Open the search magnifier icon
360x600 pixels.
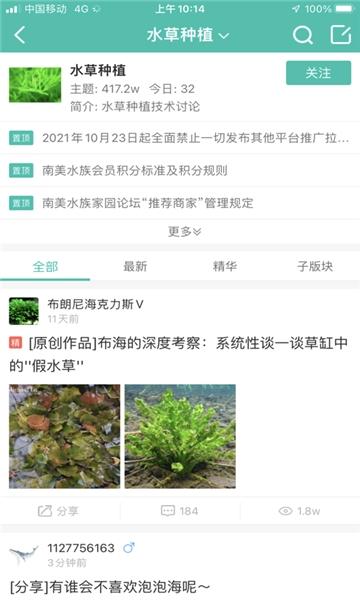tap(303, 35)
